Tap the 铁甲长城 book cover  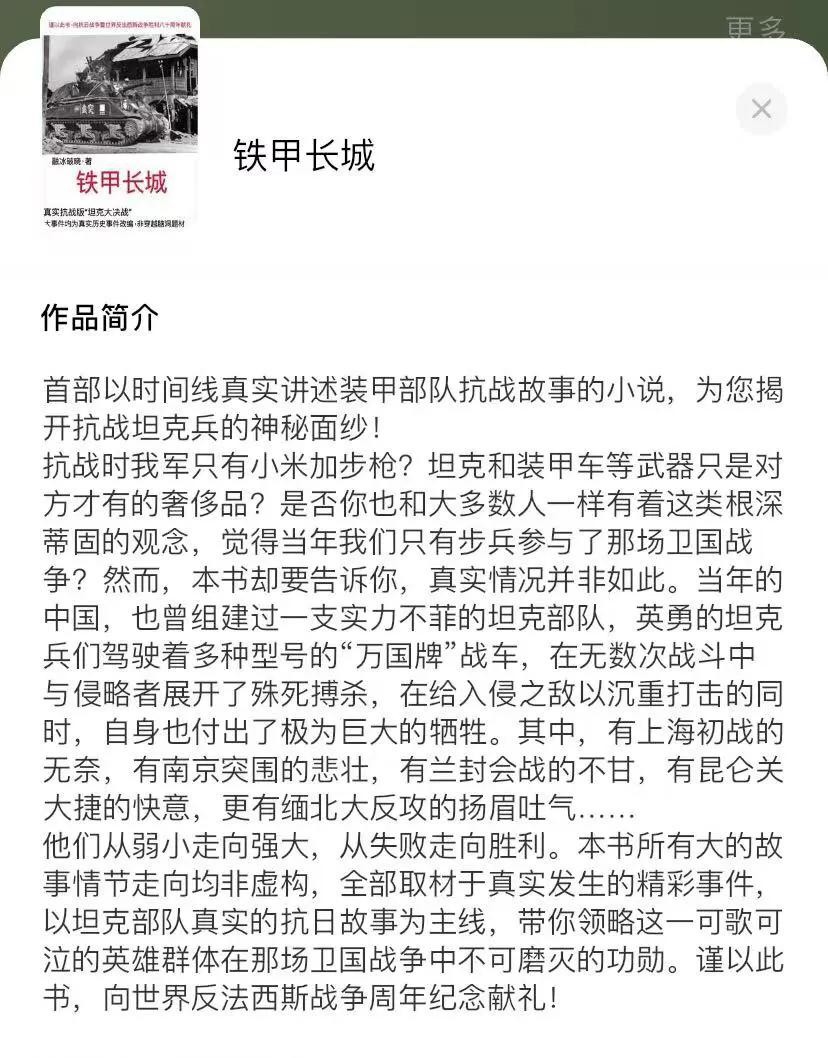(120, 117)
